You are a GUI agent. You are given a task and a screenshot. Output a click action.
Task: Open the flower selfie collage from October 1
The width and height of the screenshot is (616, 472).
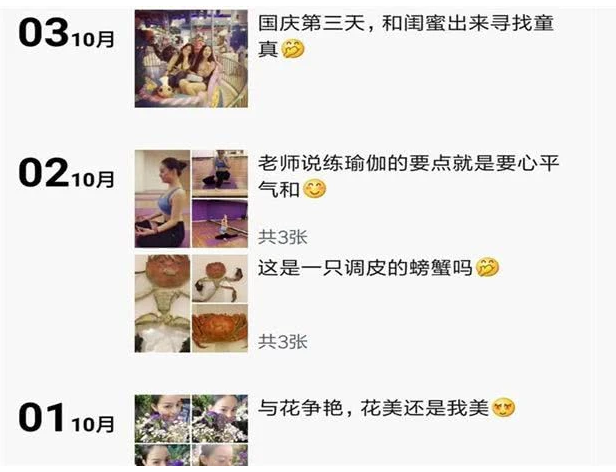point(191,431)
